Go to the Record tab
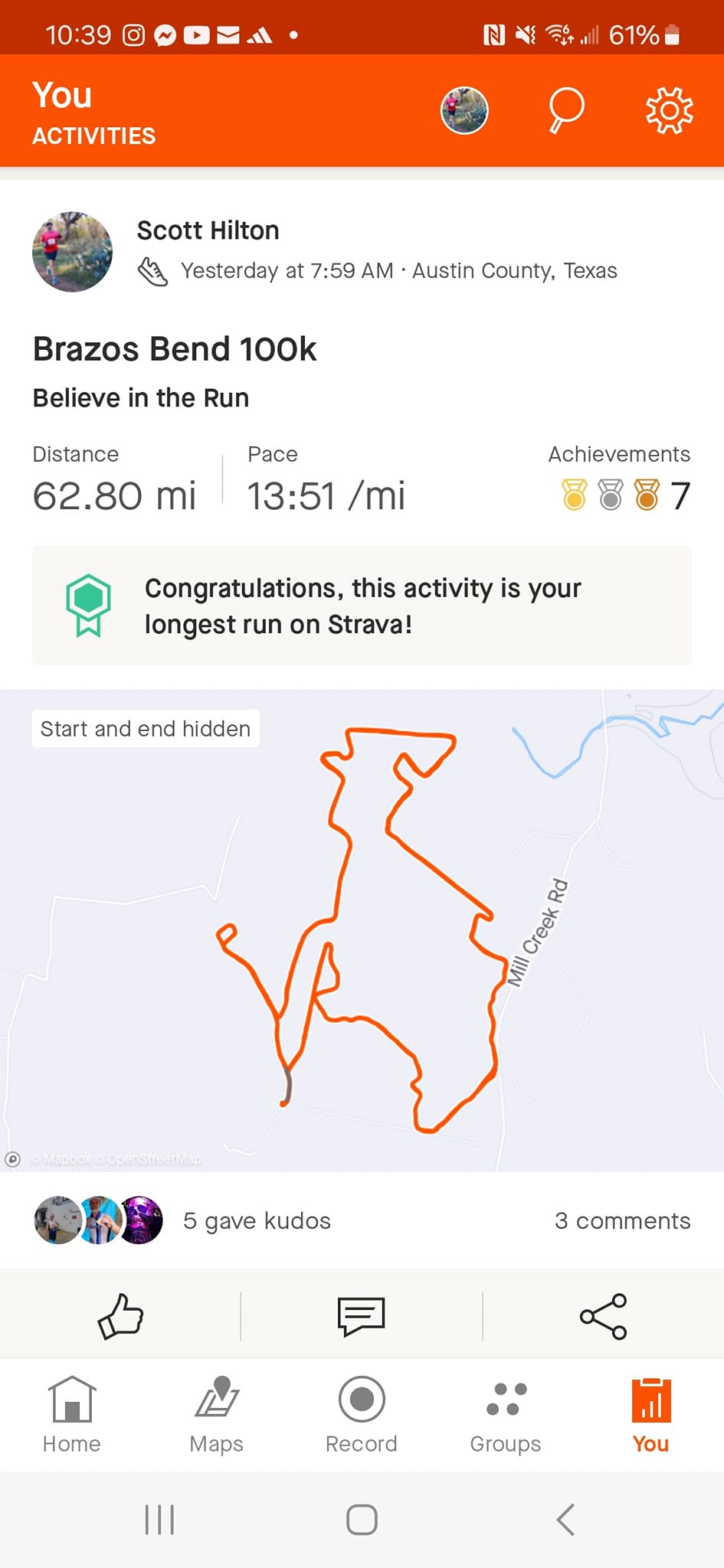 coord(362,1415)
